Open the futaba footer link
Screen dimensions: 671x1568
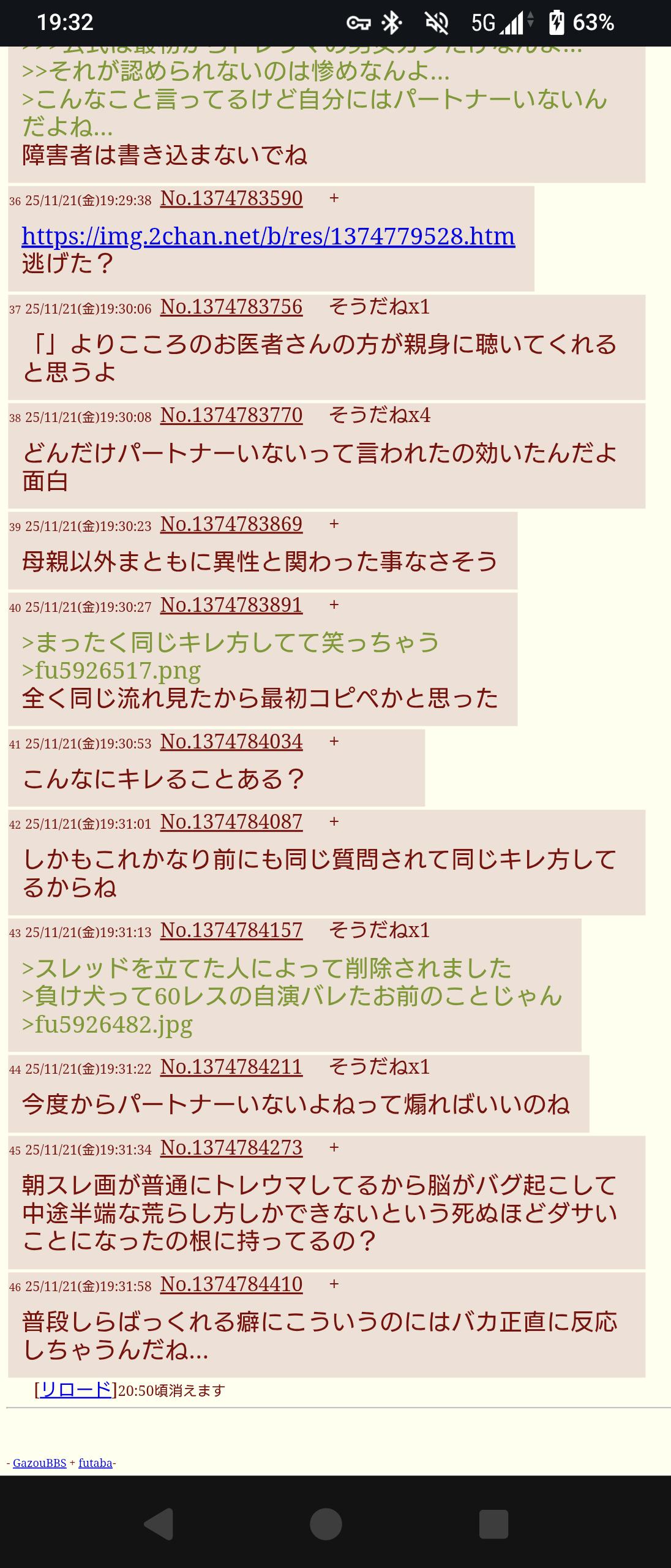(x=96, y=1463)
